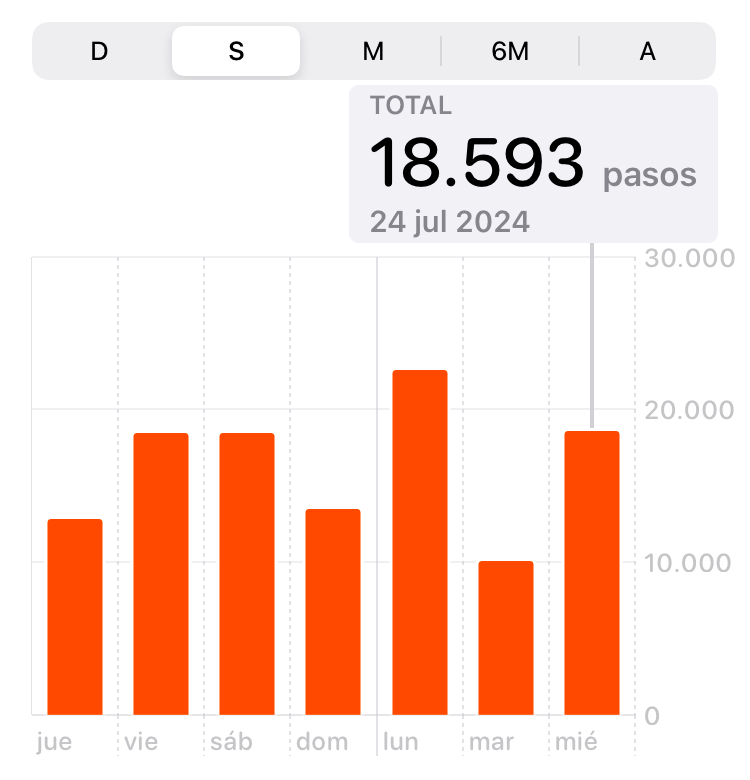
Task: Tap the vie steps bar
Action: point(161,574)
